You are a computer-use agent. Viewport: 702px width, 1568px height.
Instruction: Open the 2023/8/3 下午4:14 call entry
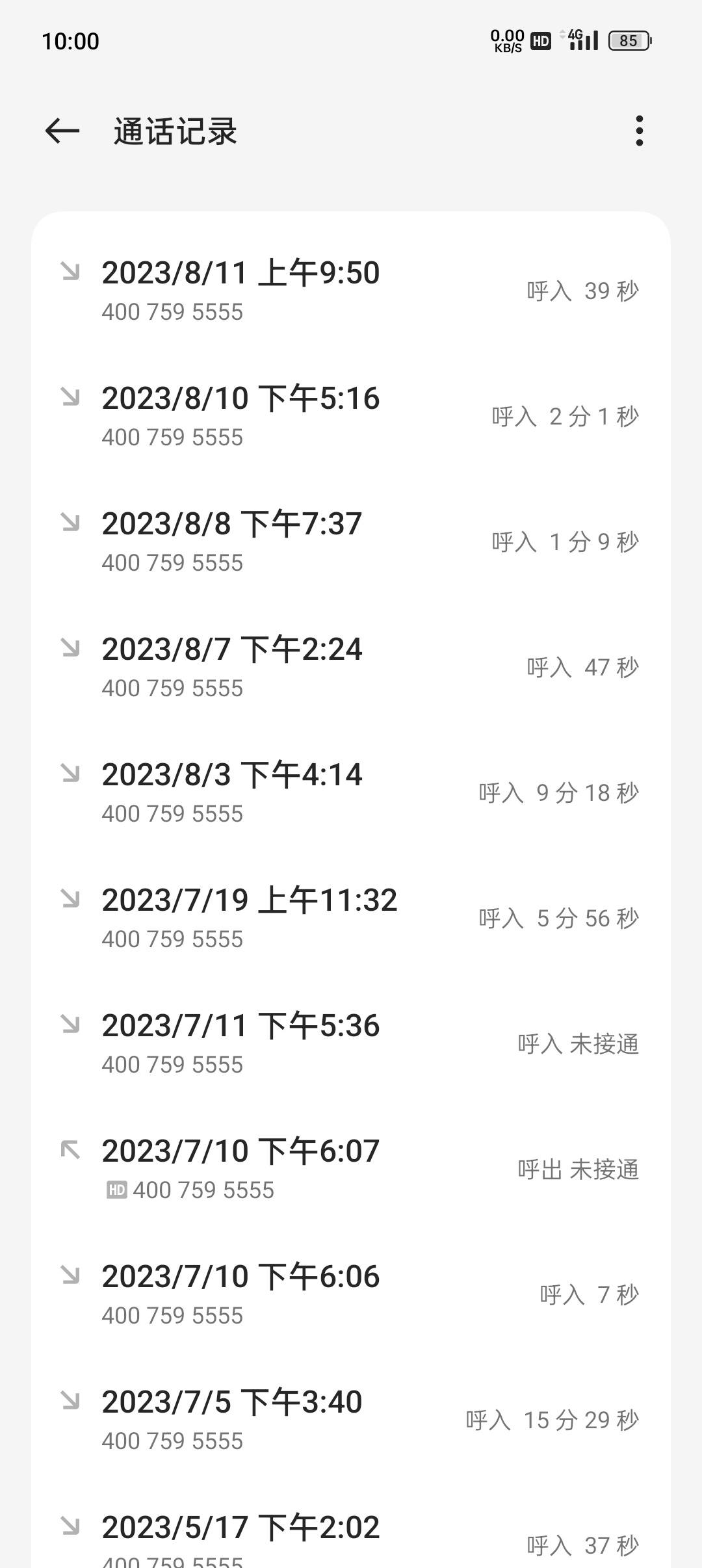tap(351, 792)
